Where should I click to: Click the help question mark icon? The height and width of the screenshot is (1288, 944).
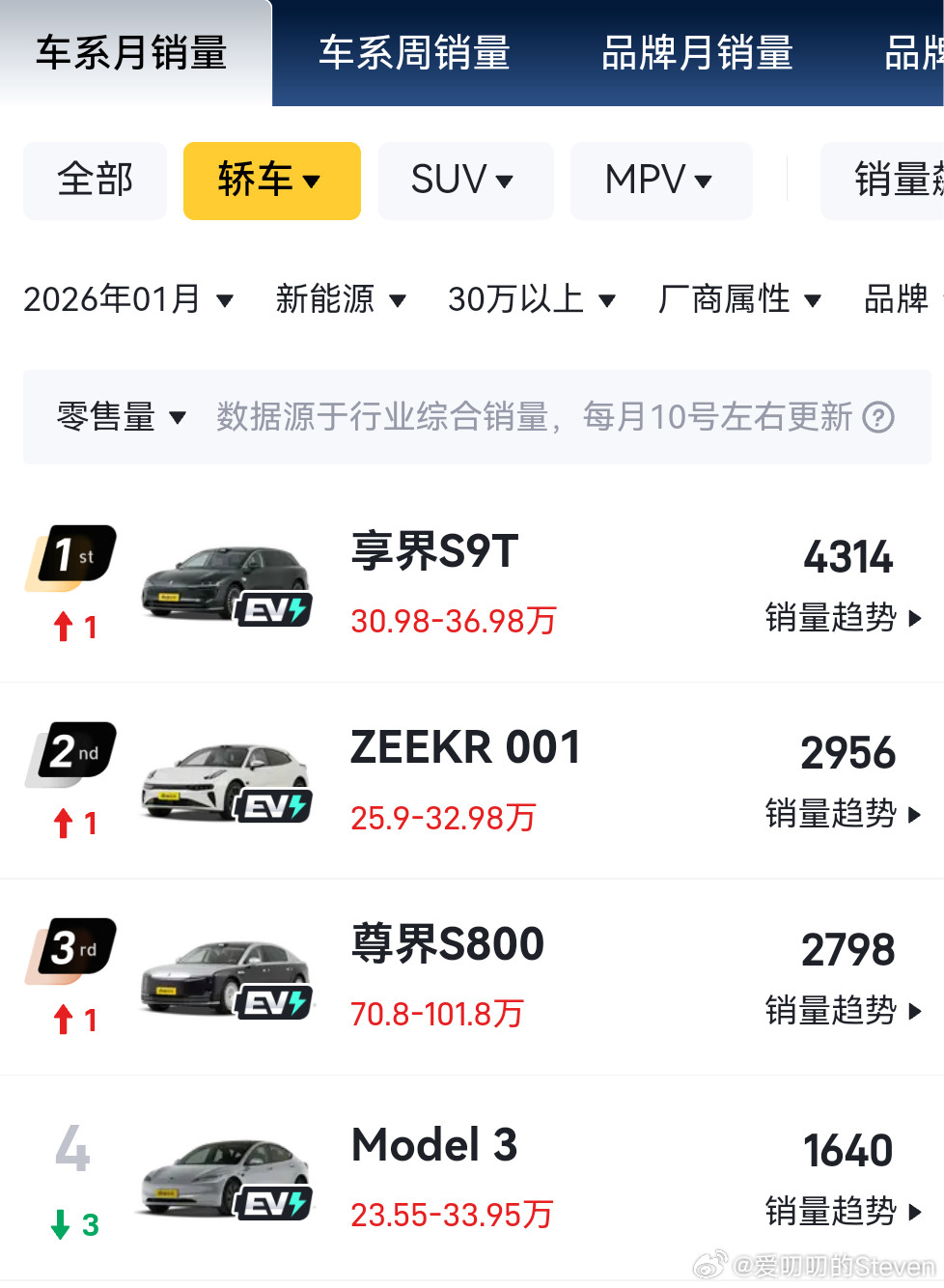[x=878, y=418]
